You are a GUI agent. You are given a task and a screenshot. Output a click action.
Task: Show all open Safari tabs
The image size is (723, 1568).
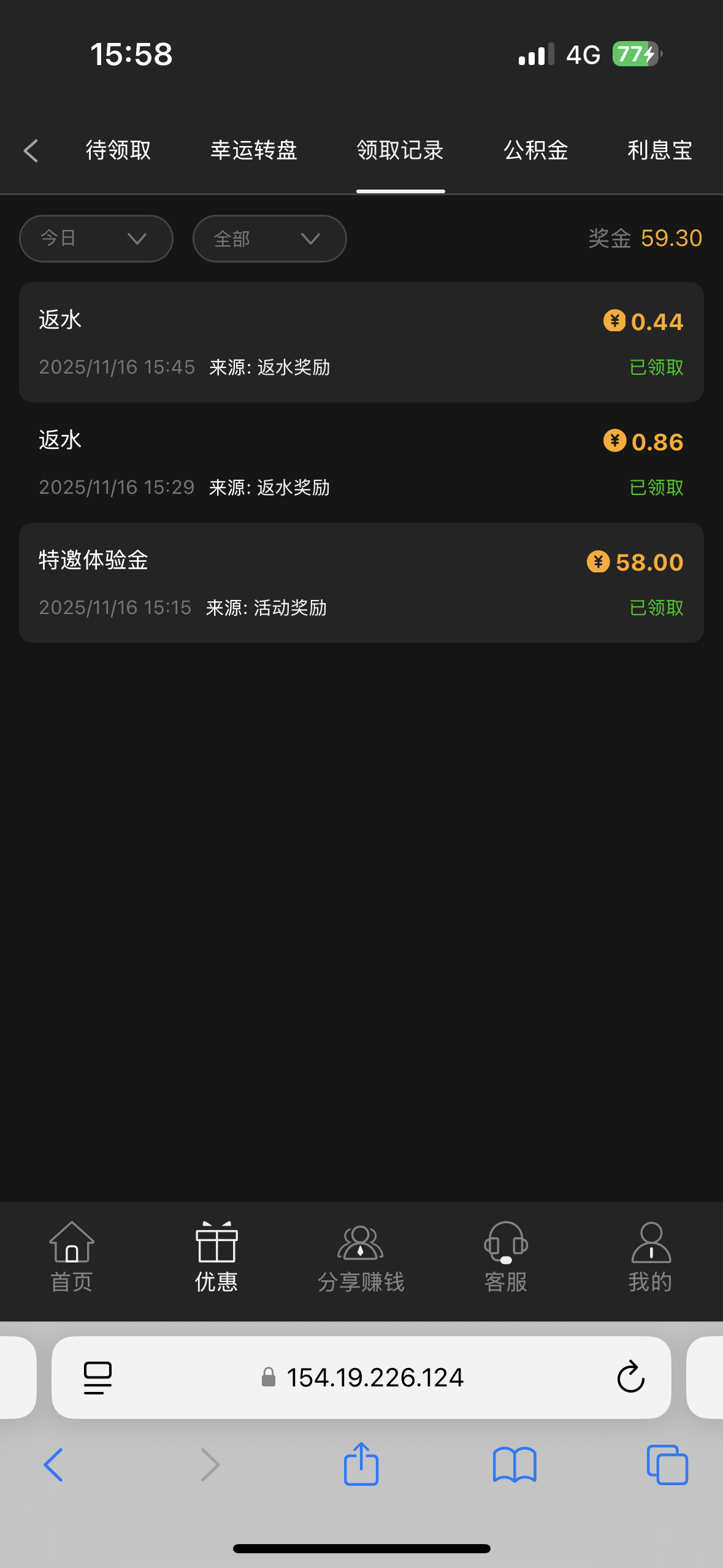[x=667, y=1464]
